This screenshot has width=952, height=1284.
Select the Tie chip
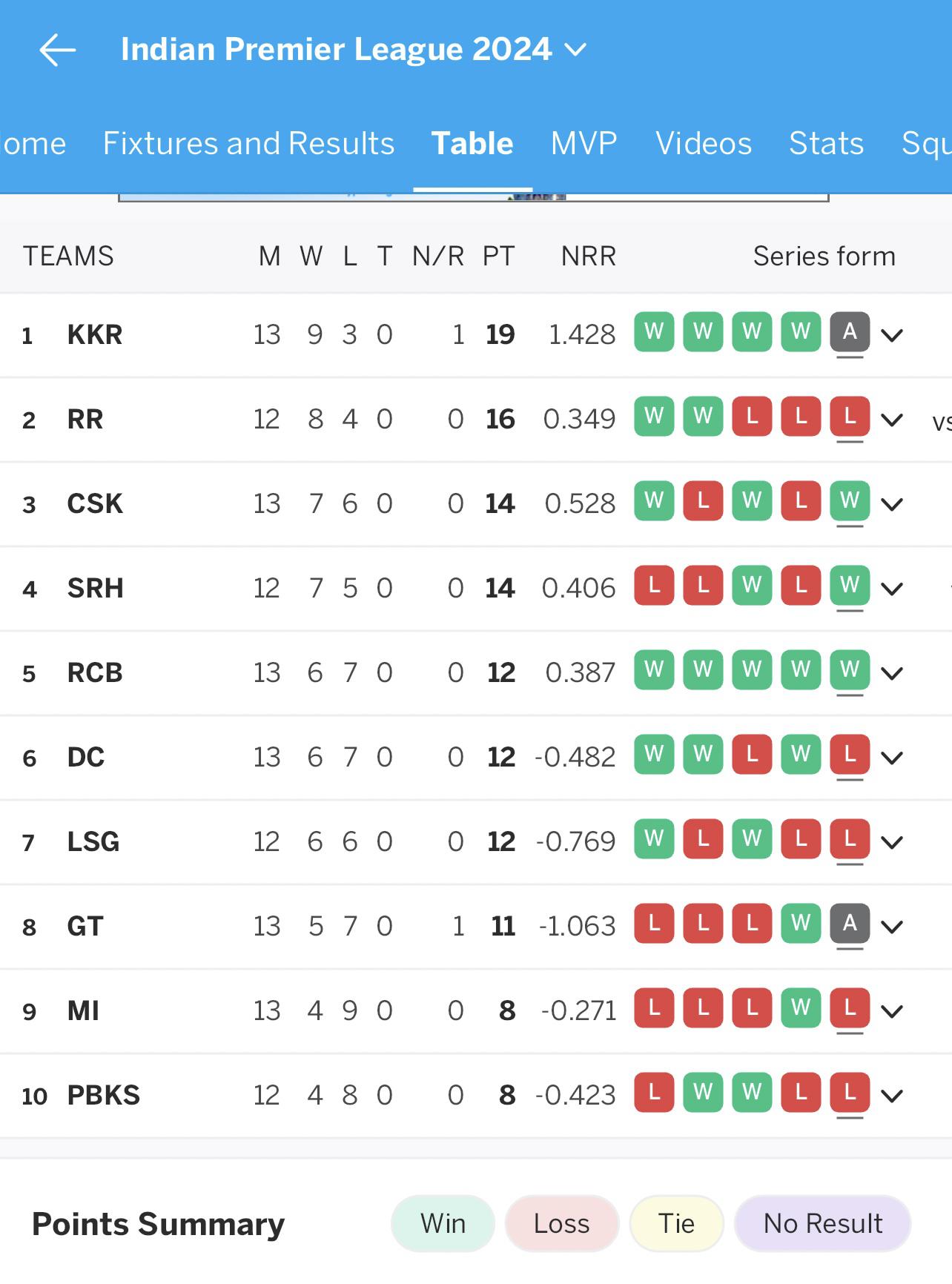676,1223
